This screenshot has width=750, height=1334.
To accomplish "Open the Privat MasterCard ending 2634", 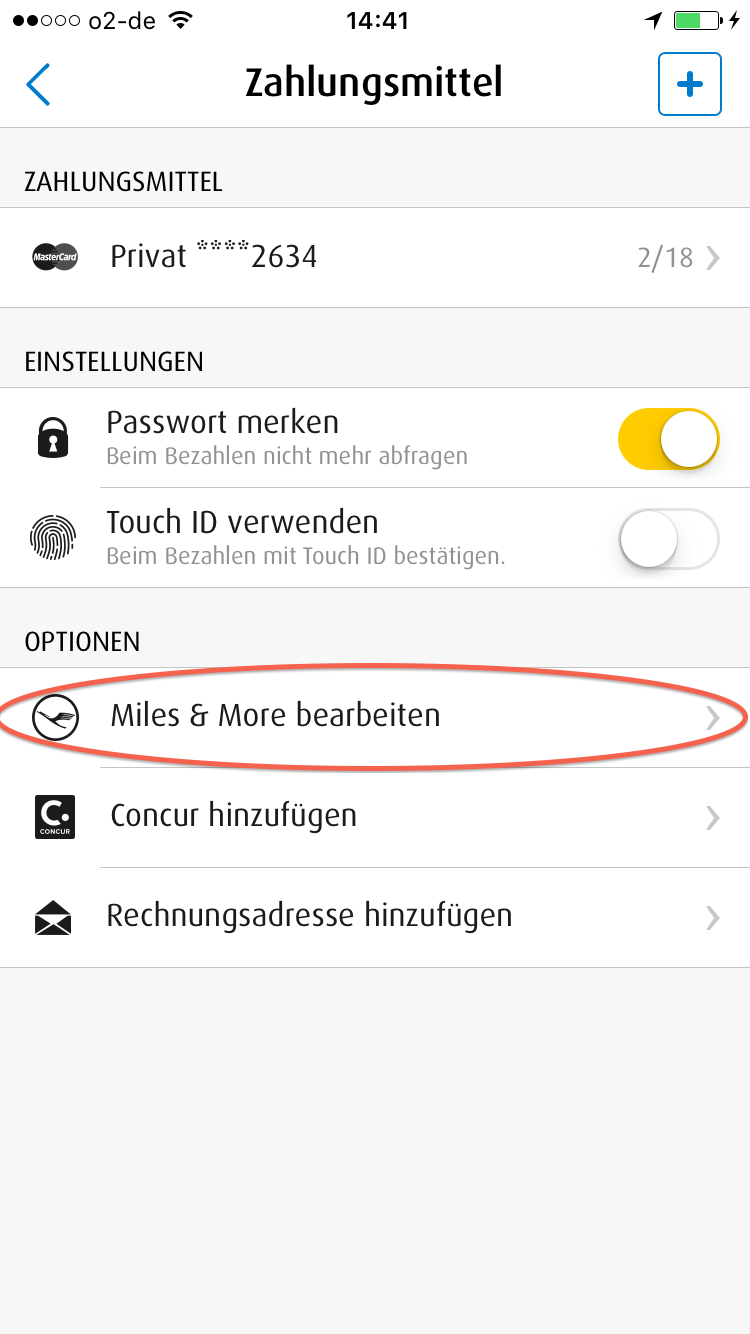I will (x=374, y=257).
